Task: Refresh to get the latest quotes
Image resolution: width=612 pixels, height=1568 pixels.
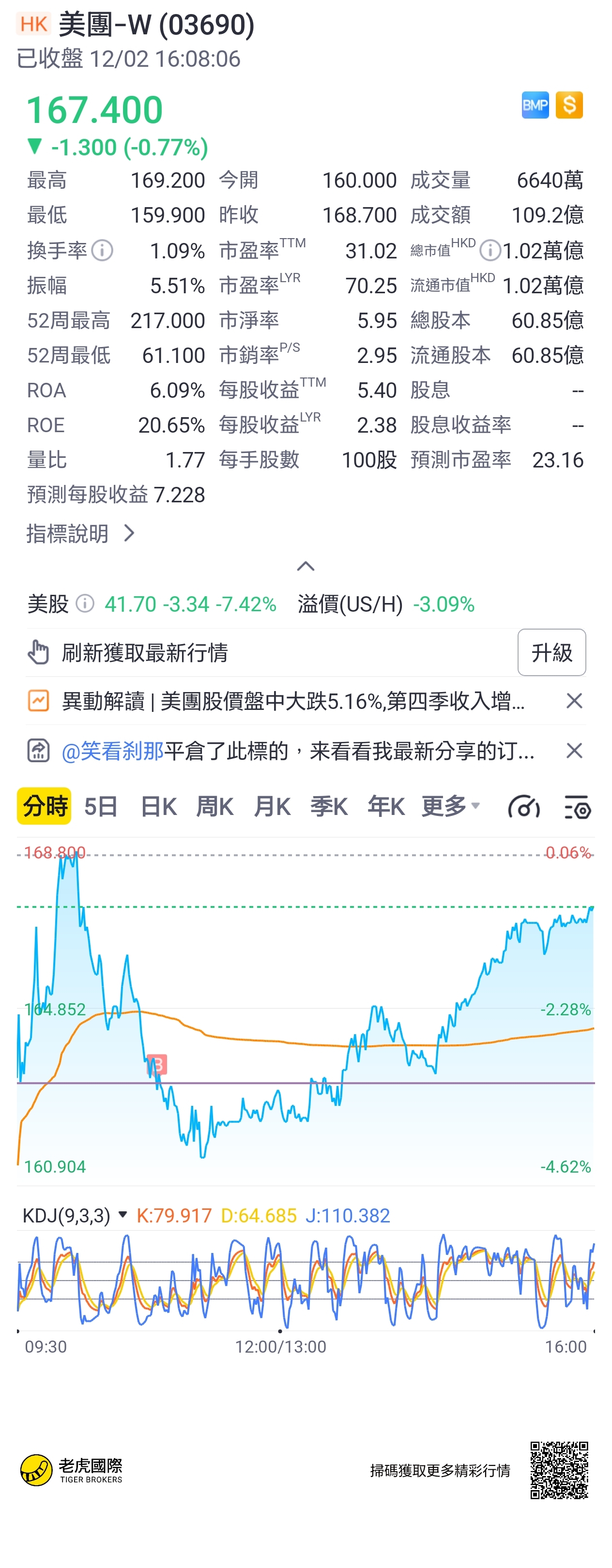Action: click(144, 652)
